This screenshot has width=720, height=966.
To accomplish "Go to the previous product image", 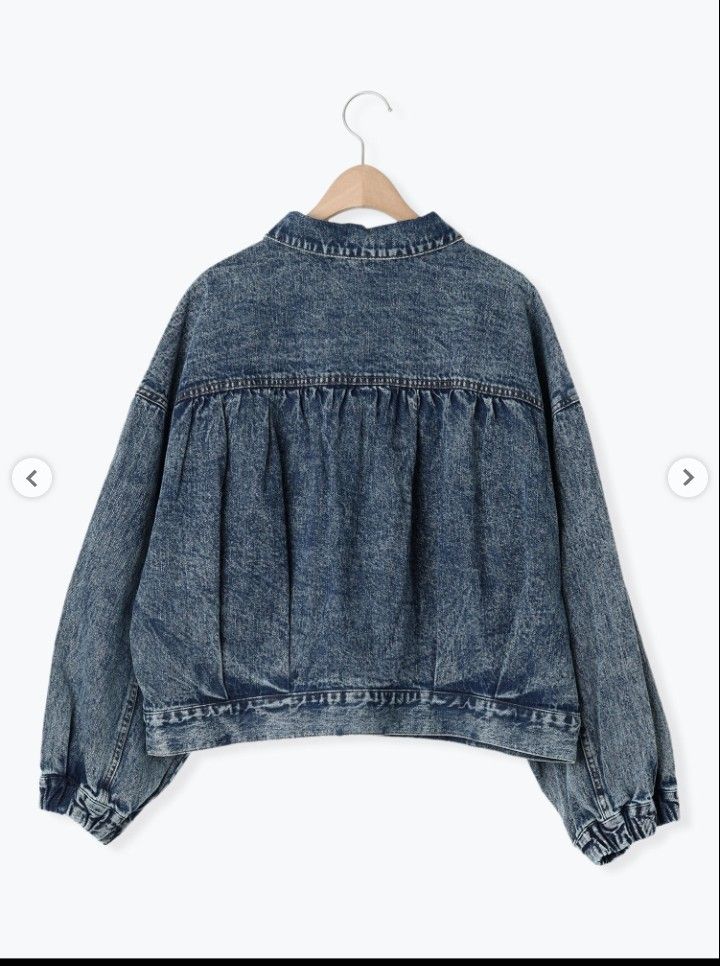I will point(32,478).
